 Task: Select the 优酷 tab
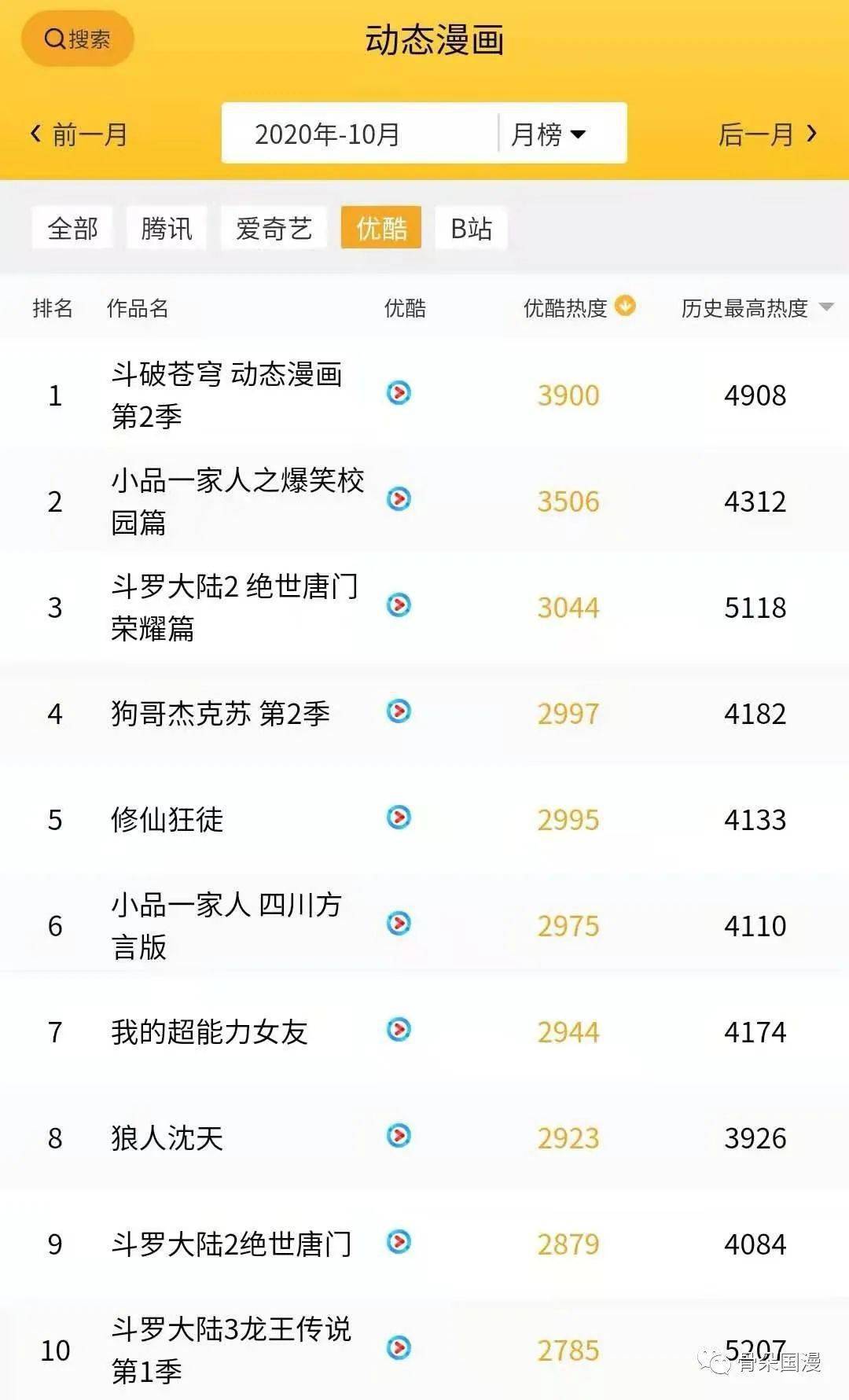[381, 229]
